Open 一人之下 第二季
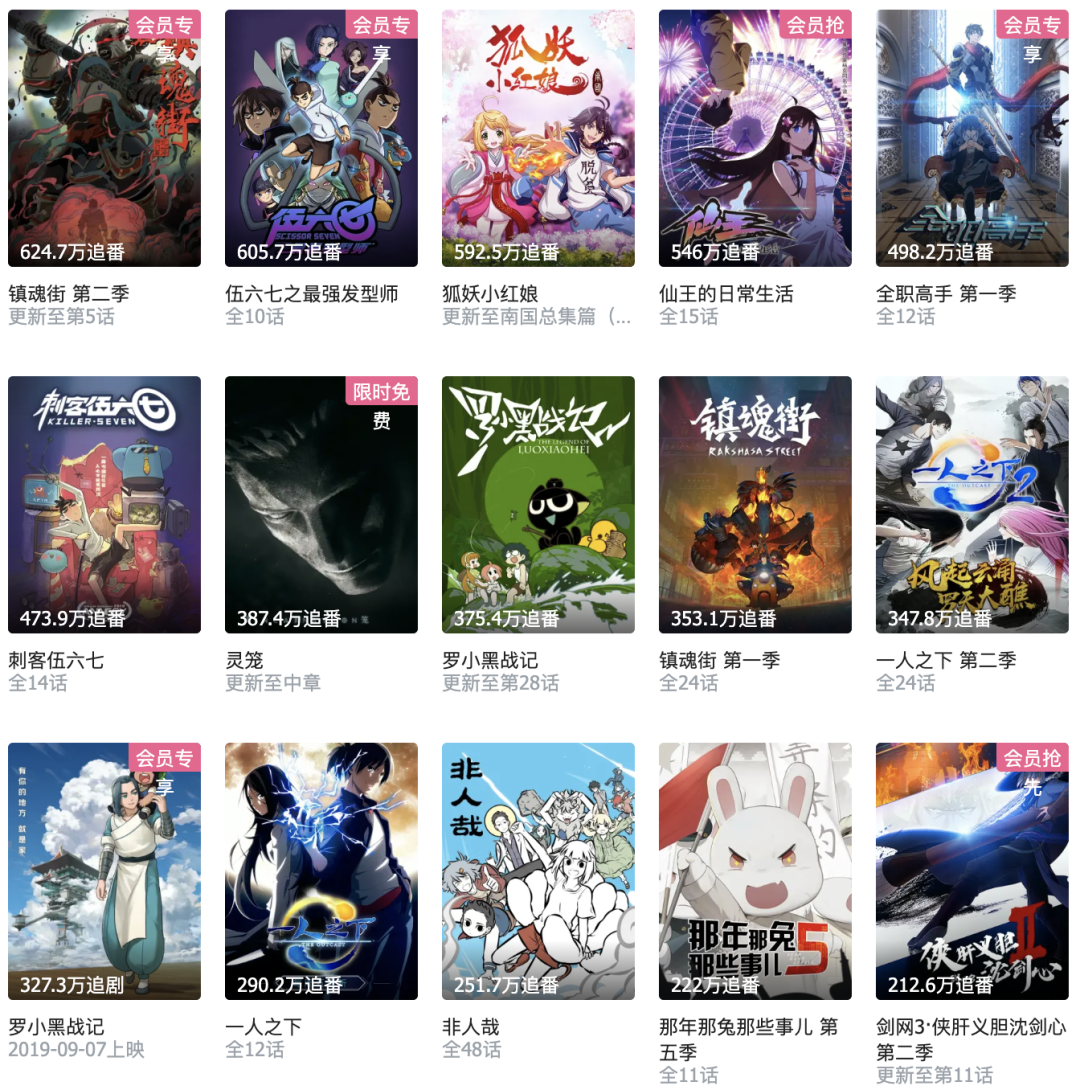1080x1090 pixels. coord(972,504)
